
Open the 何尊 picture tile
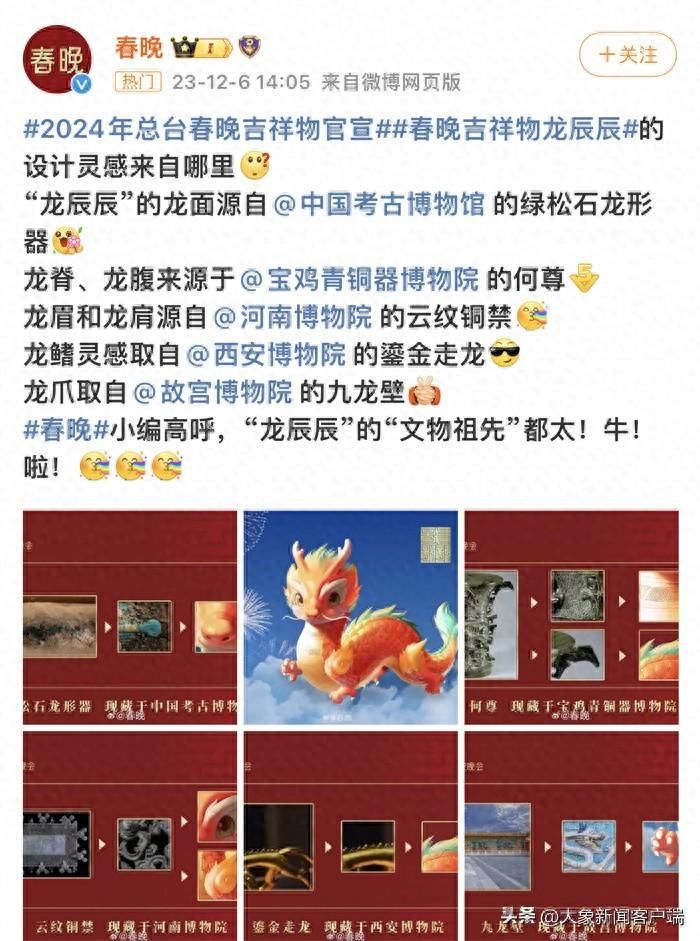pos(571,617)
